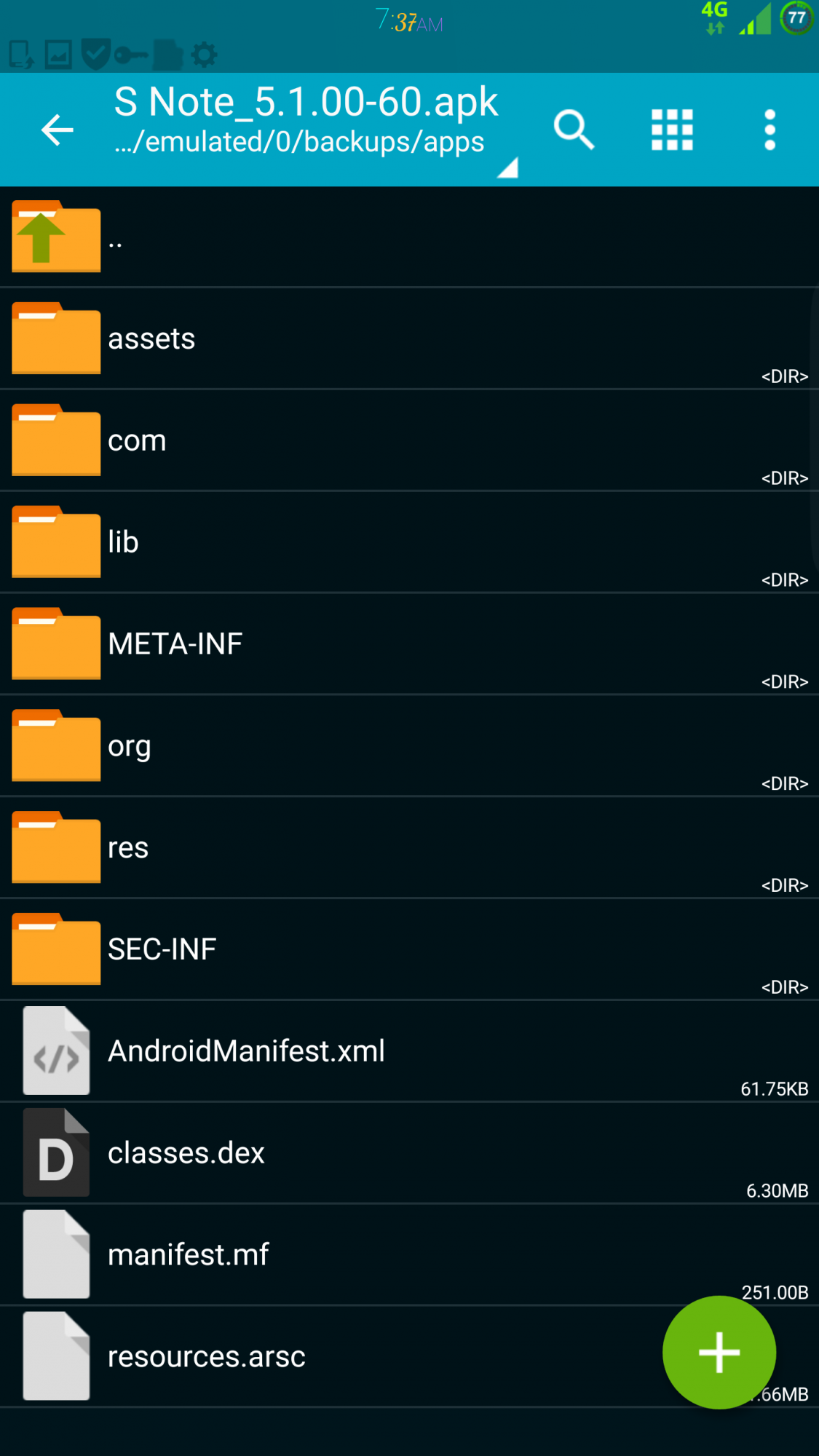Go back using the arrow icon
The width and height of the screenshot is (819, 1456).
pos(57,130)
